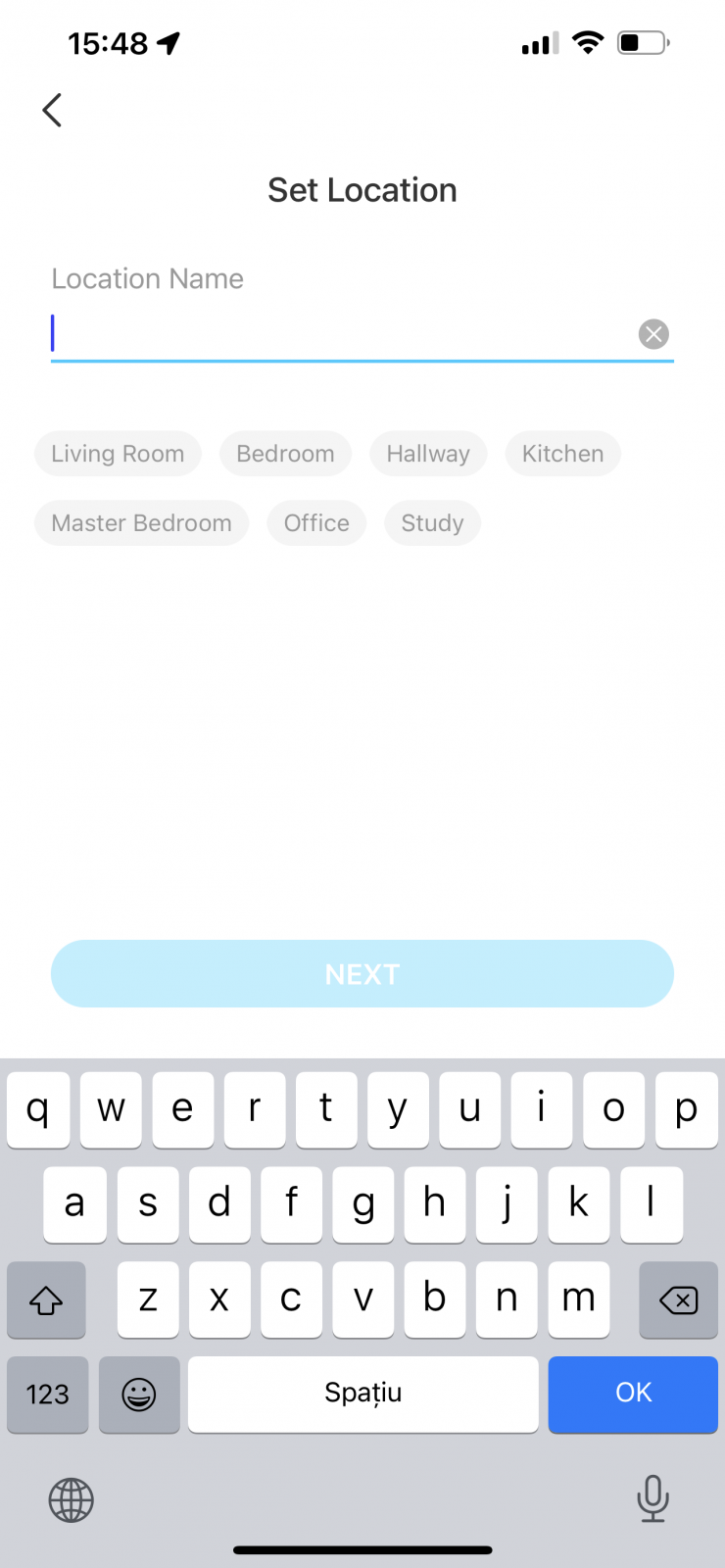
Task: Choose the Bedroom suggestion
Action: point(285,454)
